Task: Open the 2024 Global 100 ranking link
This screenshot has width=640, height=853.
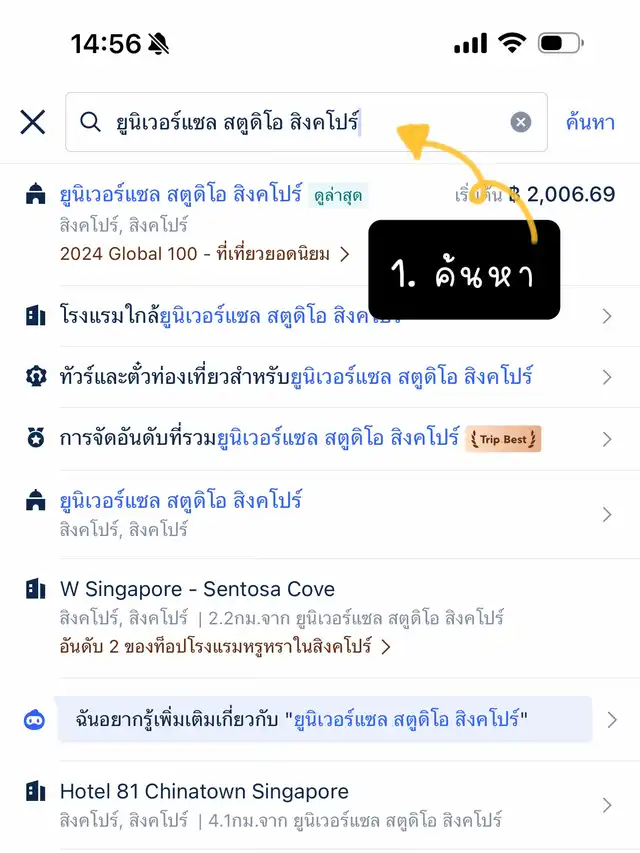Action: pyautogui.click(x=205, y=254)
